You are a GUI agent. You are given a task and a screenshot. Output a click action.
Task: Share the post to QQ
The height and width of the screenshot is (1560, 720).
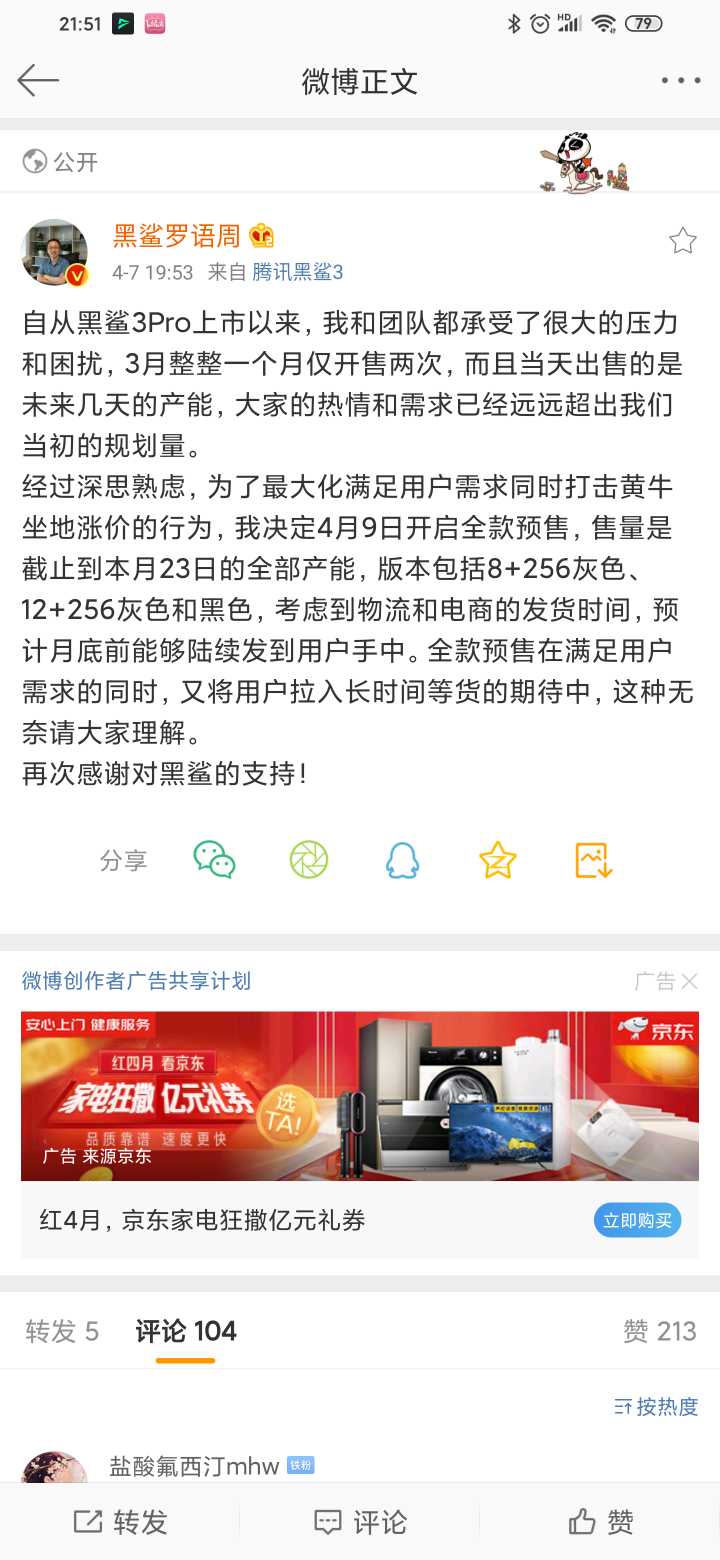[x=402, y=860]
